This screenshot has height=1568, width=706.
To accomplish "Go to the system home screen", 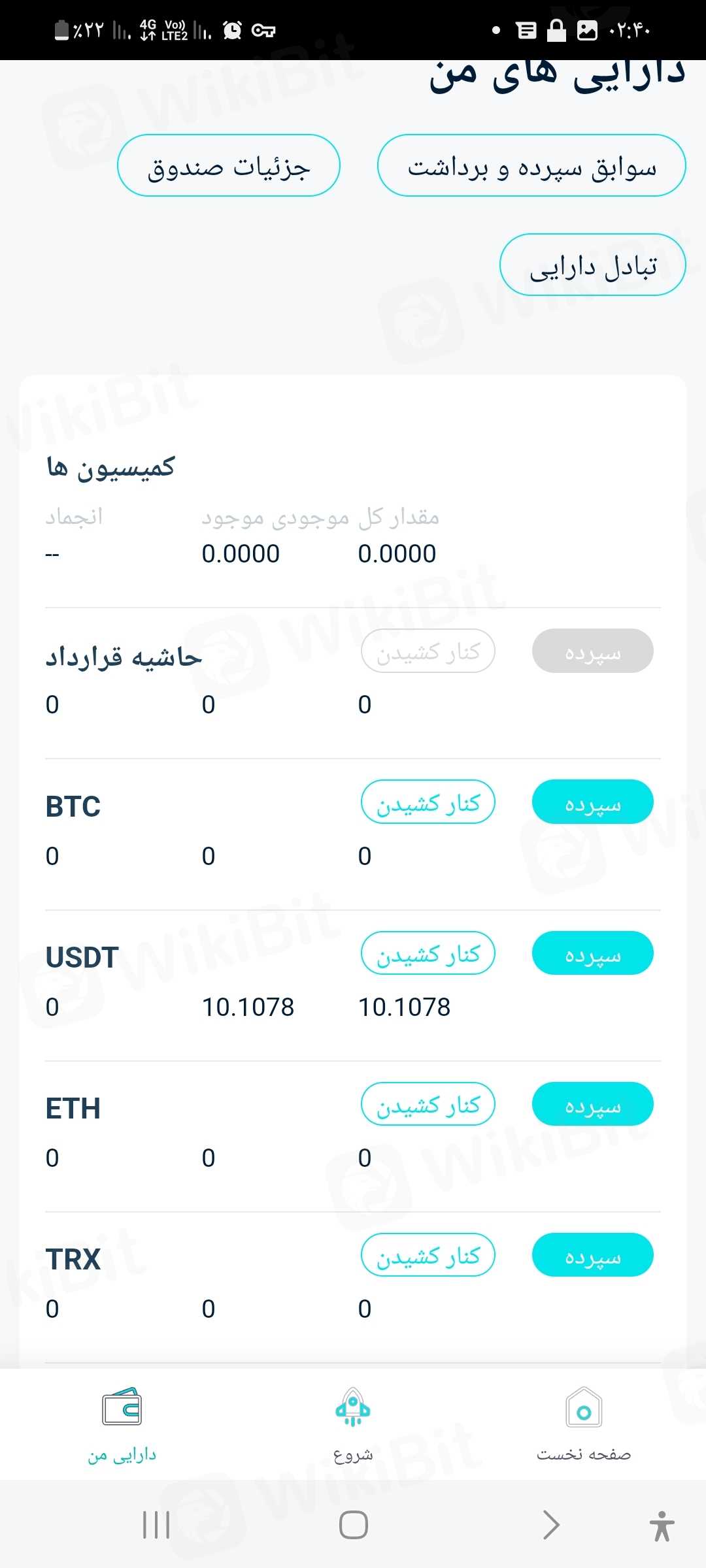I will [353, 1526].
